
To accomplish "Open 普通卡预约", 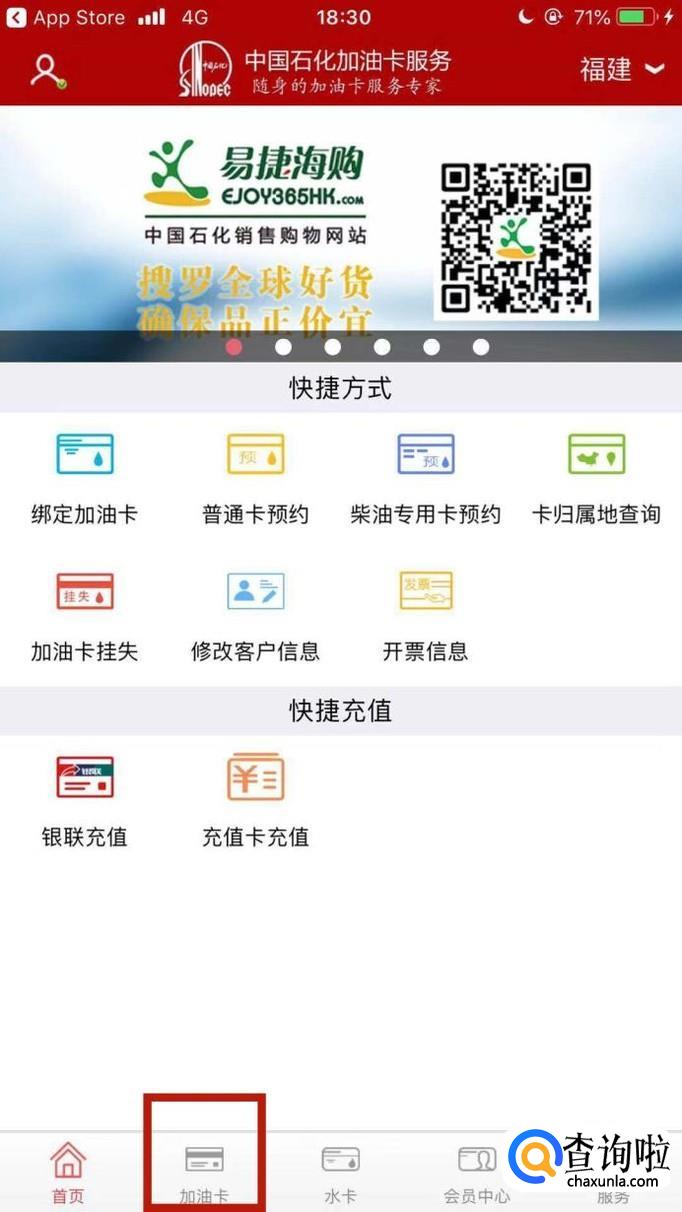I will (x=255, y=478).
